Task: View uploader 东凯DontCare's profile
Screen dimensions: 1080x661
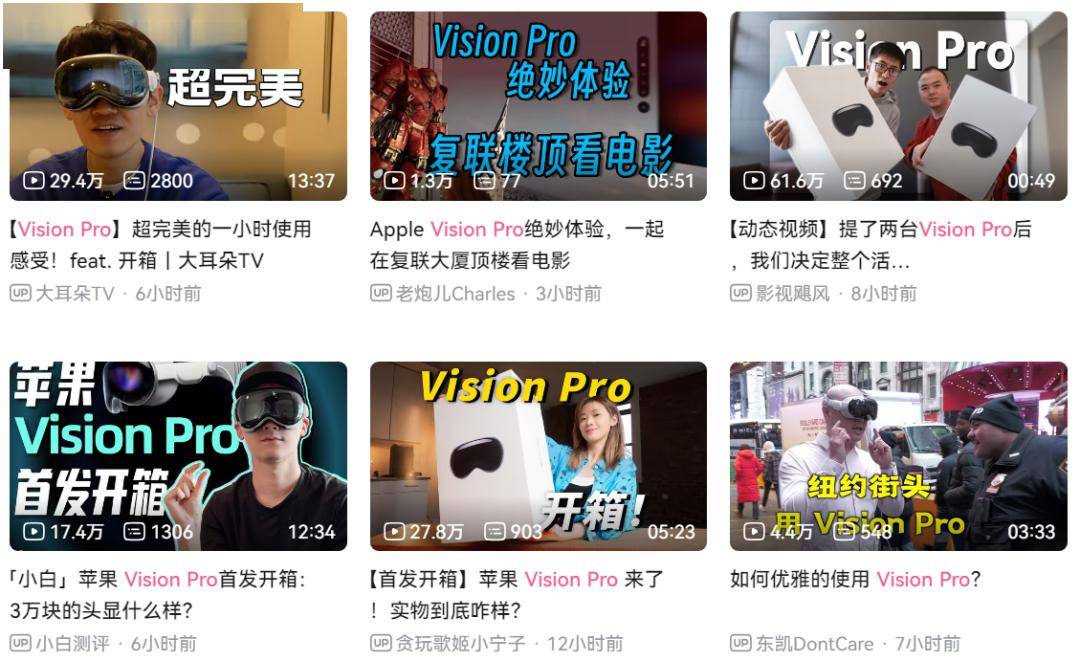Action: [814, 644]
